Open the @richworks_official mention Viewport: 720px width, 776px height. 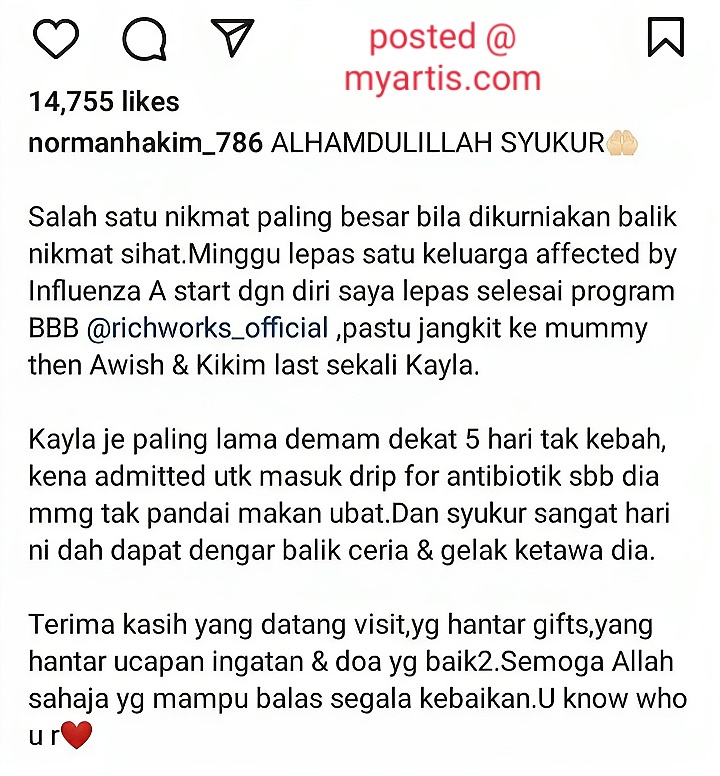click(207, 328)
